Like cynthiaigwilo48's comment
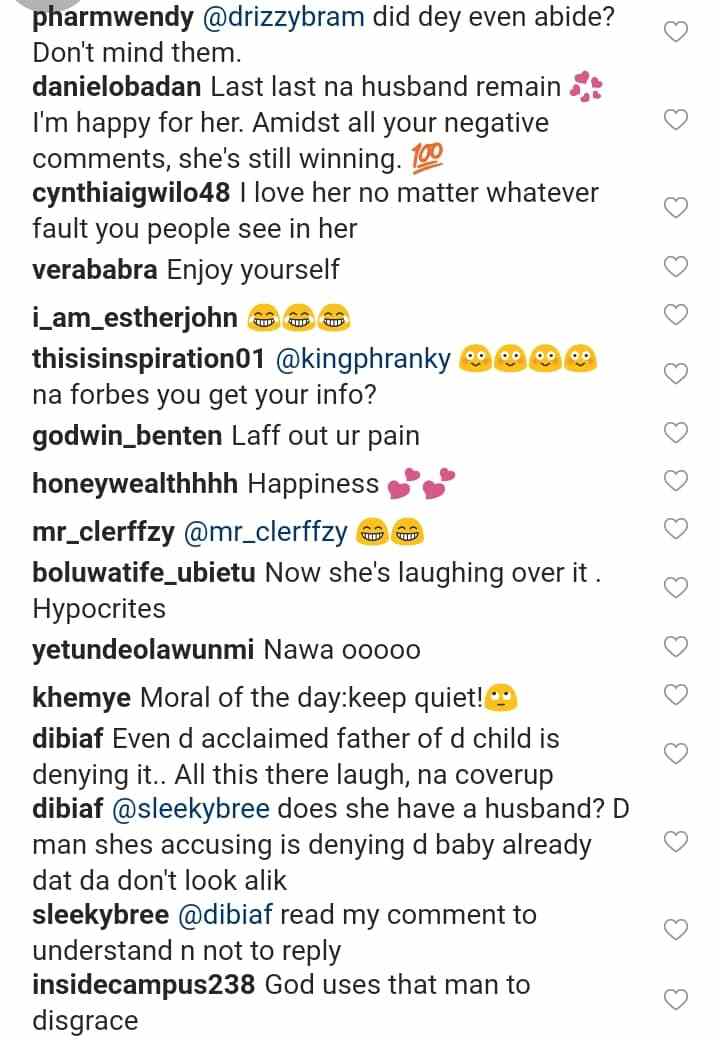This screenshot has height=1040, width=720. (x=677, y=208)
